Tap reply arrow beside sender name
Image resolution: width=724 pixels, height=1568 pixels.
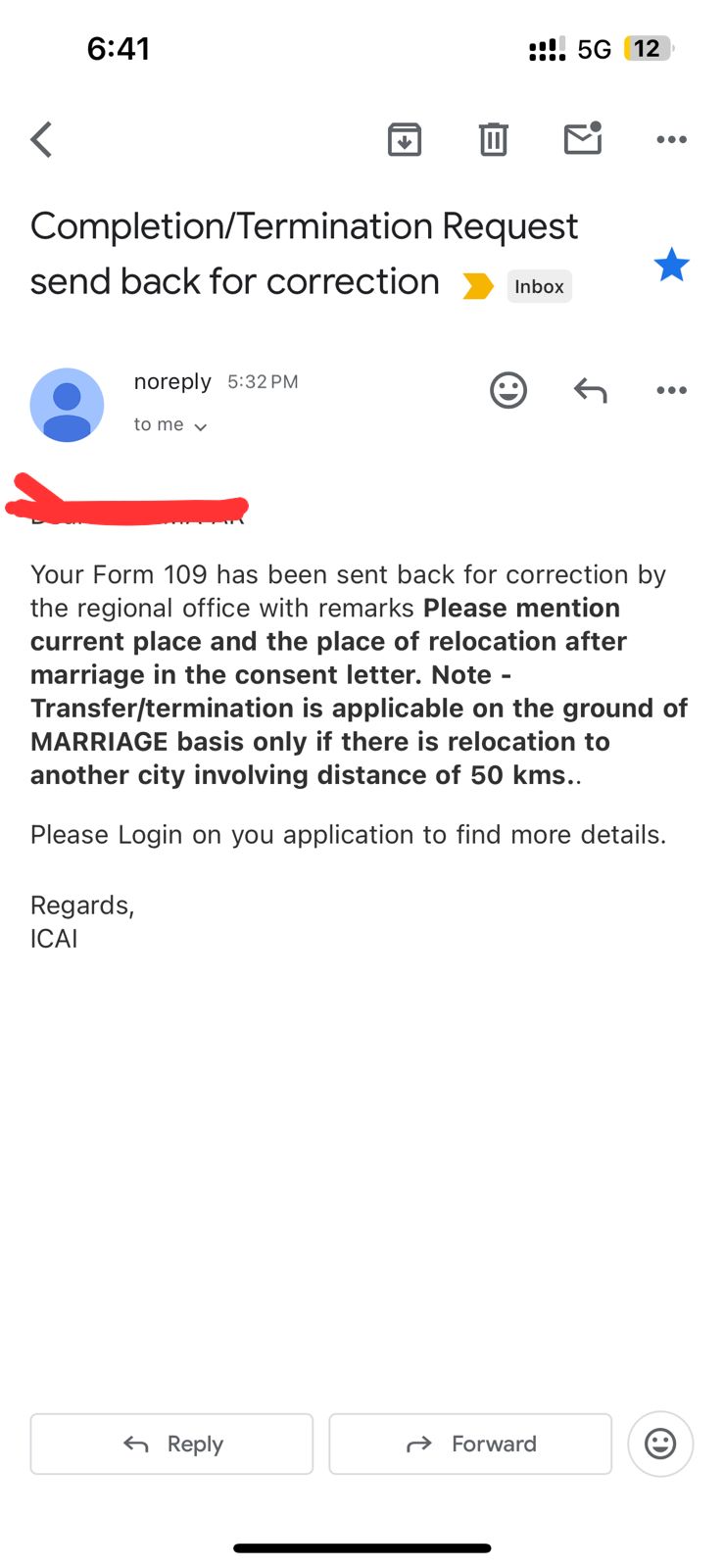[590, 391]
